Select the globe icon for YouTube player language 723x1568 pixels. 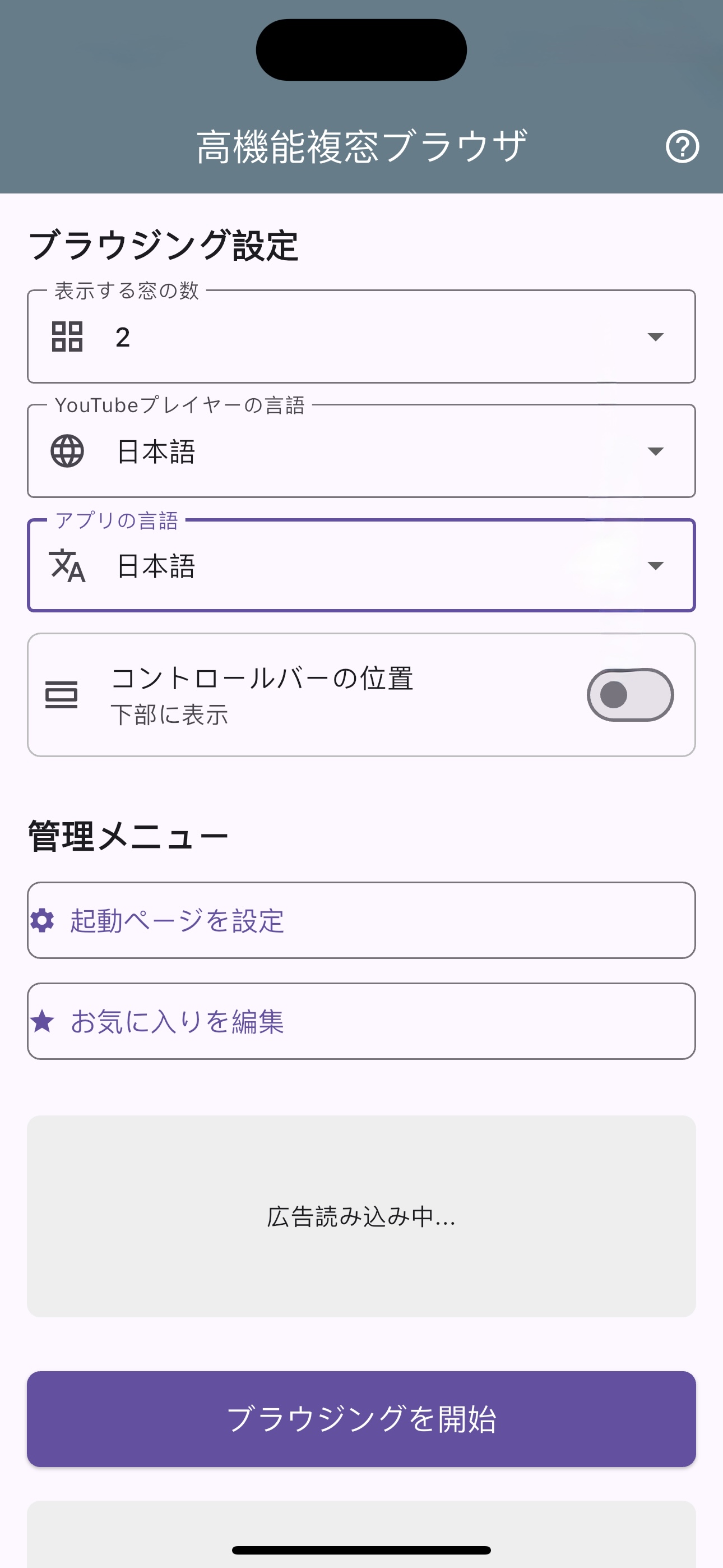67,450
